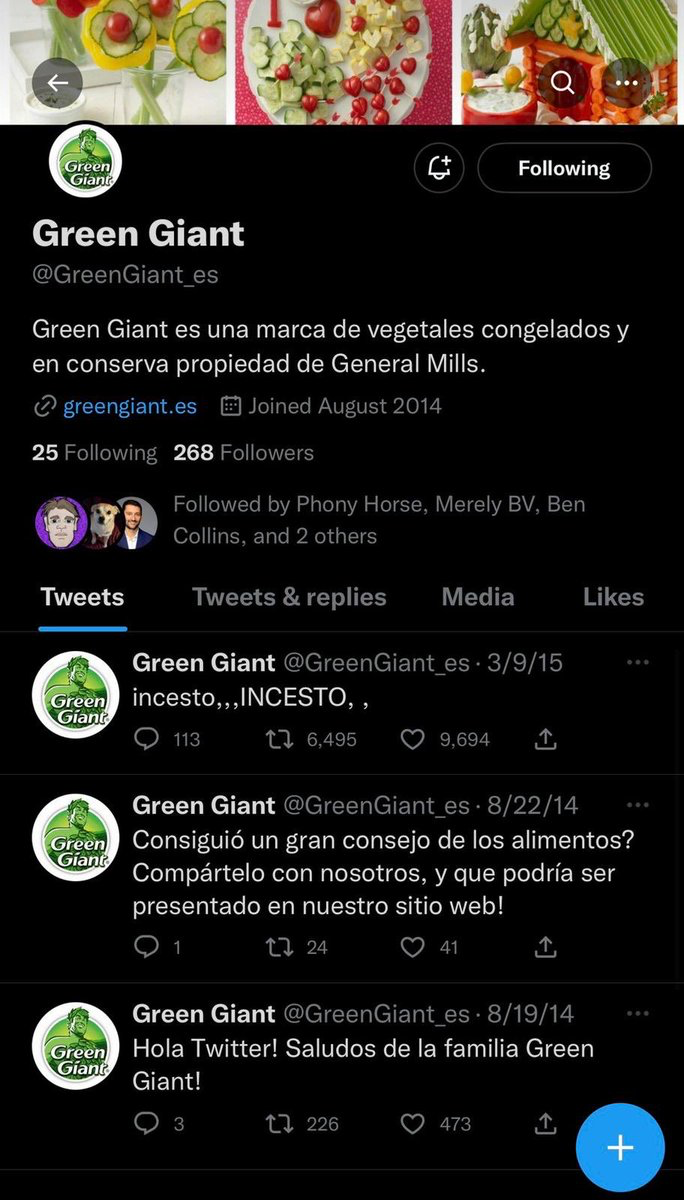Image resolution: width=684 pixels, height=1200 pixels.
Task: Open the Green Giant profile picture
Action: coord(85,163)
